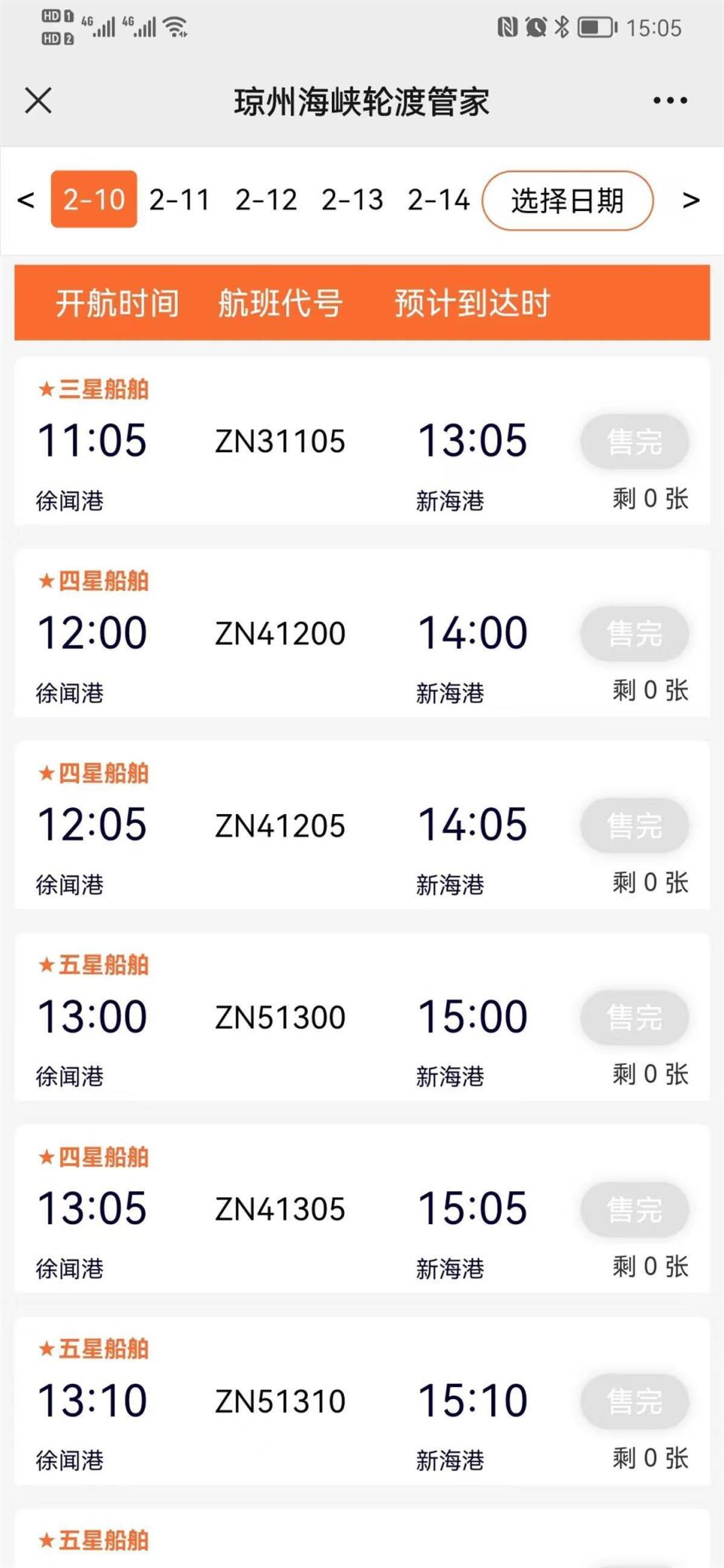
Task: Tap the 剩 0 张 label for ZN41200
Action: coord(651,691)
